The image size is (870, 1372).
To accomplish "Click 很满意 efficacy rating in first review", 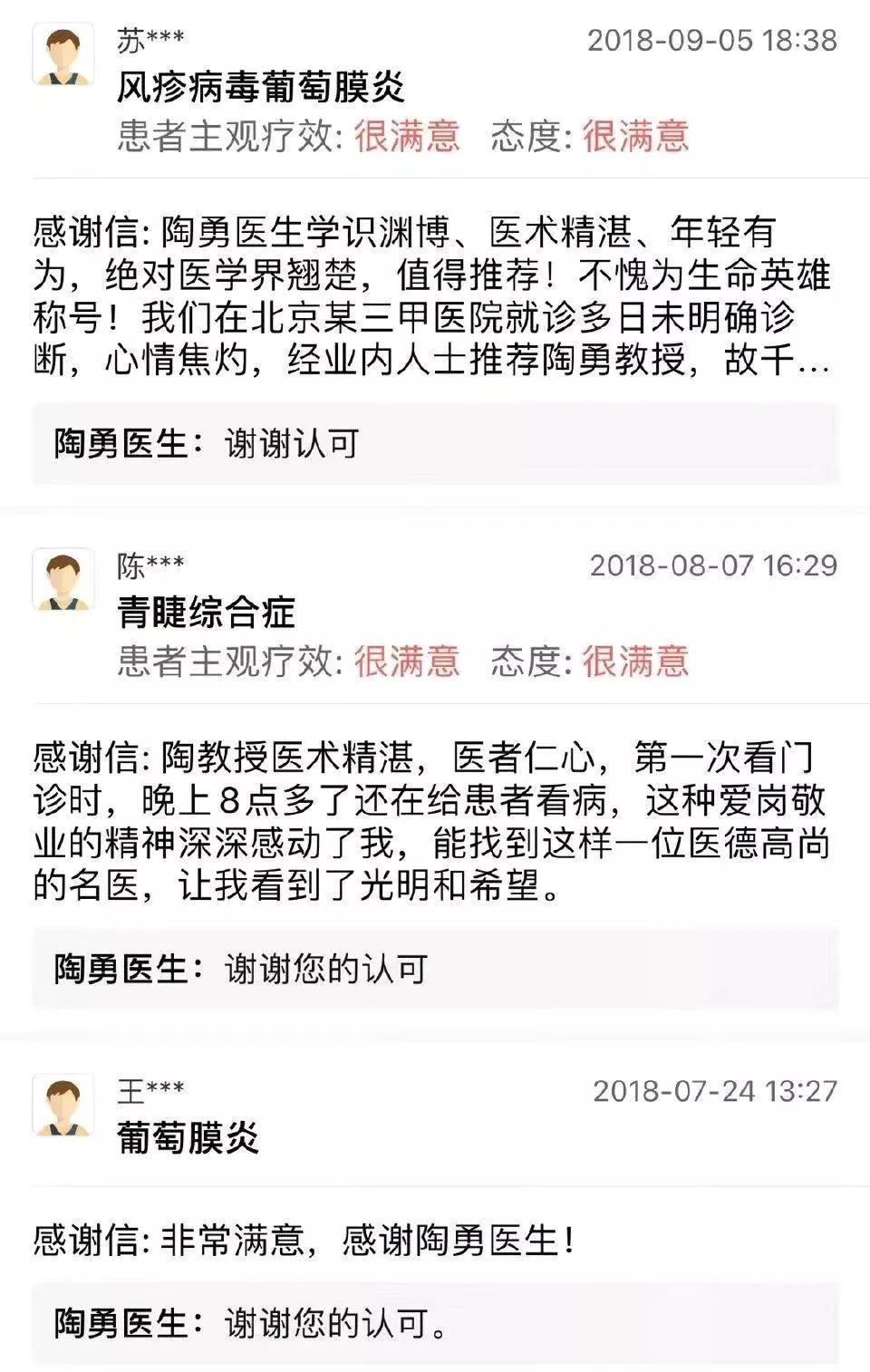I will coord(406,135).
